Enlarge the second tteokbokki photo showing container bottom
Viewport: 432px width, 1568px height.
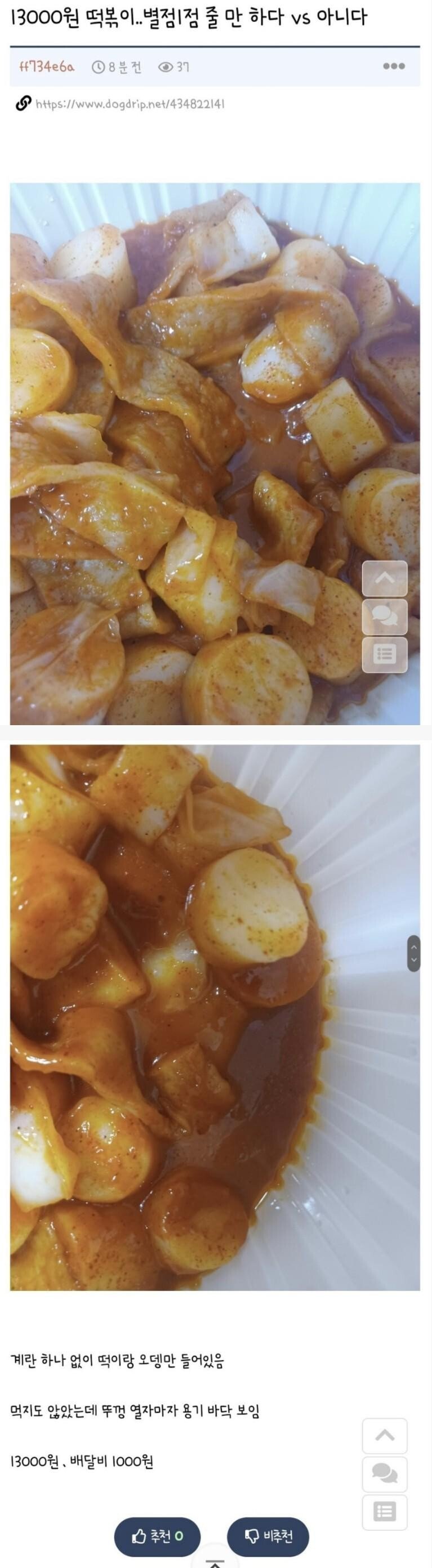(x=183, y=1016)
